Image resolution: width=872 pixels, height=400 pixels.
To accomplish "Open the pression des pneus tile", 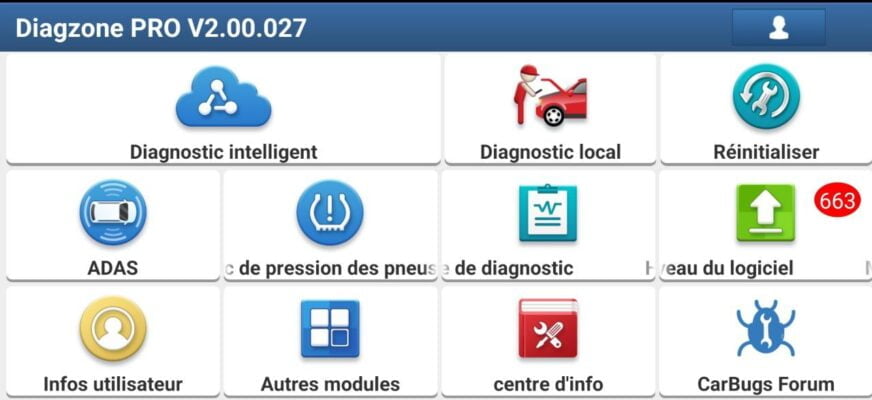I will [x=330, y=225].
